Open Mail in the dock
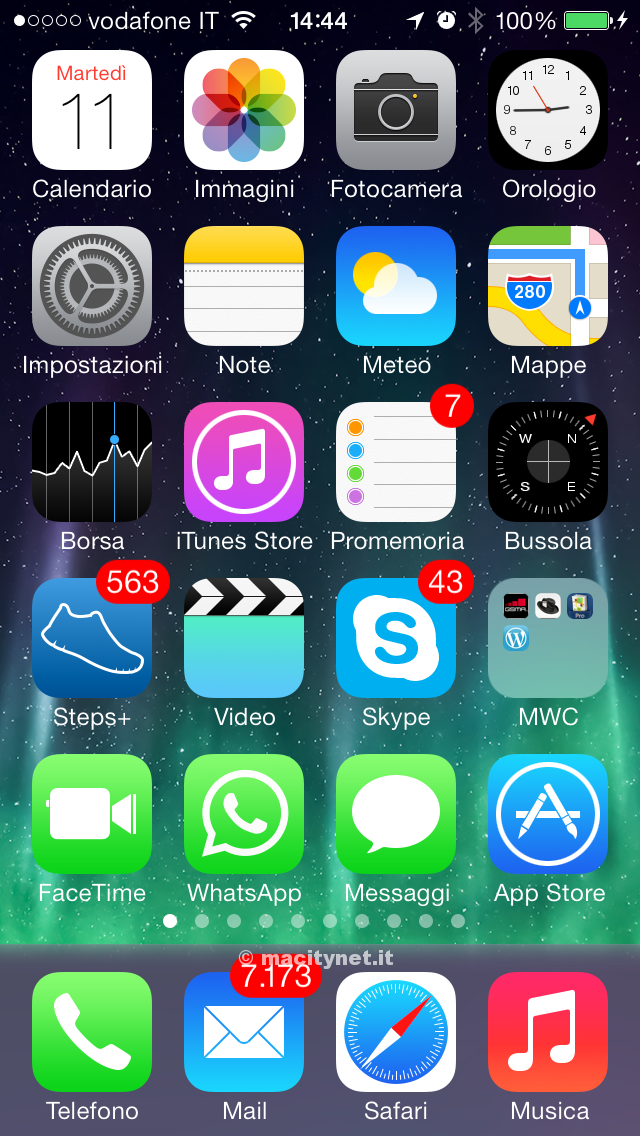The image size is (640, 1136). 244,1032
